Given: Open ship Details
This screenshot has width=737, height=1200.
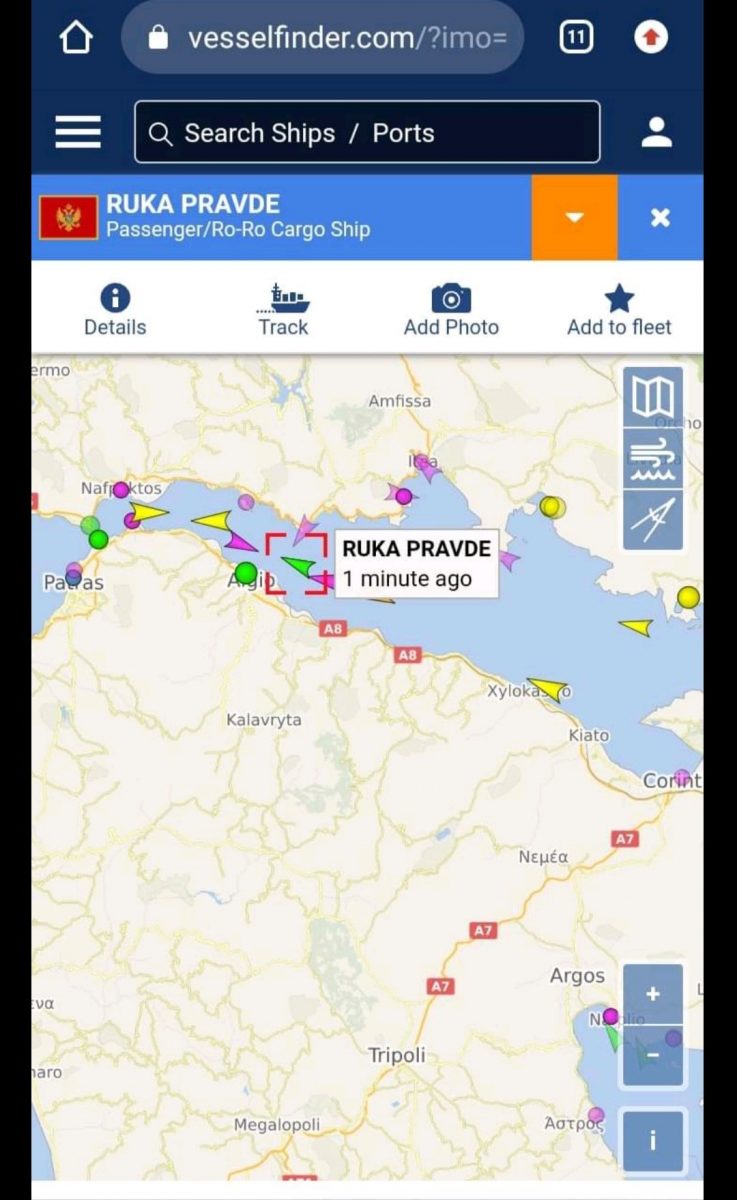Looking at the screenshot, I should tap(115, 309).
